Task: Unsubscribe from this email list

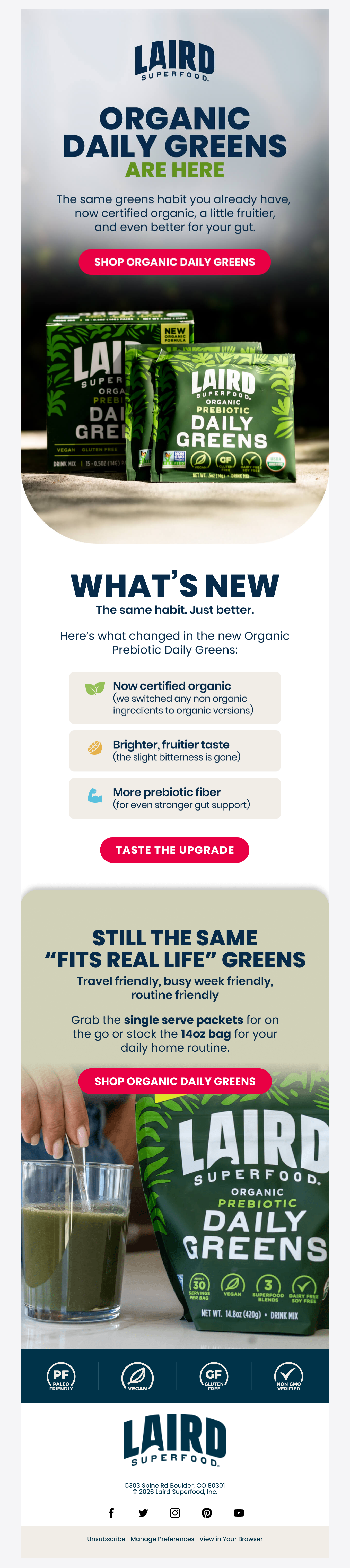Action: coord(106,1539)
